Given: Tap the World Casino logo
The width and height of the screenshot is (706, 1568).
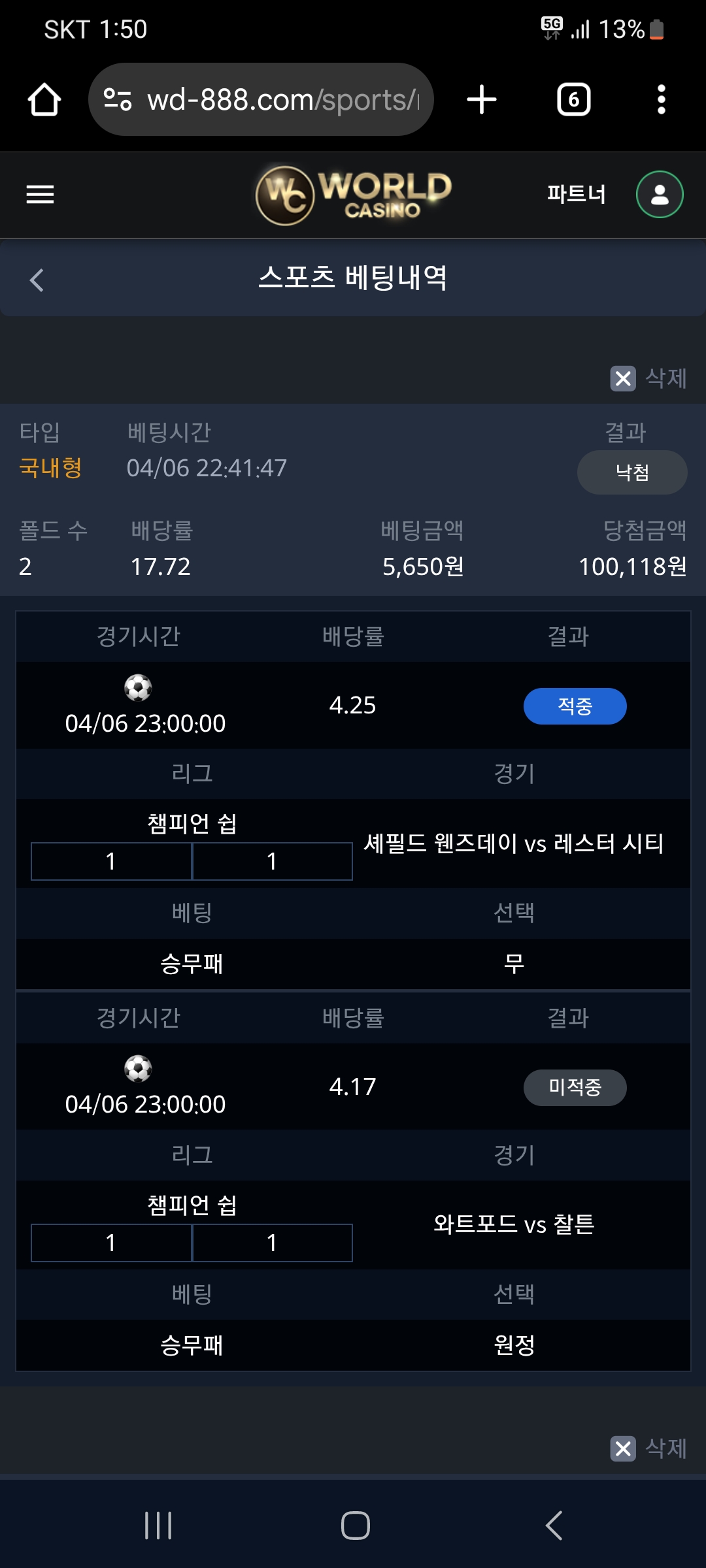Looking at the screenshot, I should click(x=354, y=194).
